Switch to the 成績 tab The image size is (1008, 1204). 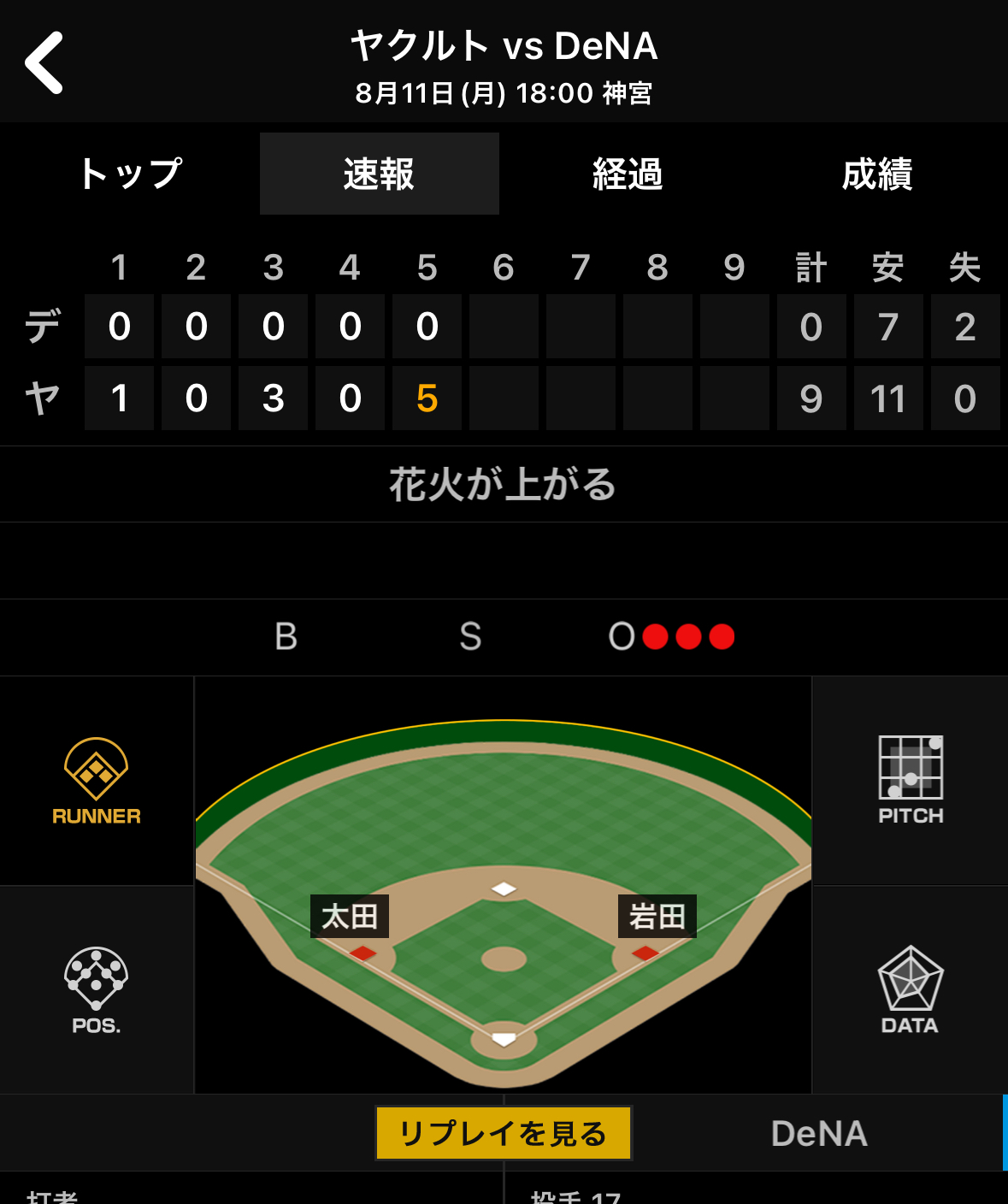(x=877, y=174)
